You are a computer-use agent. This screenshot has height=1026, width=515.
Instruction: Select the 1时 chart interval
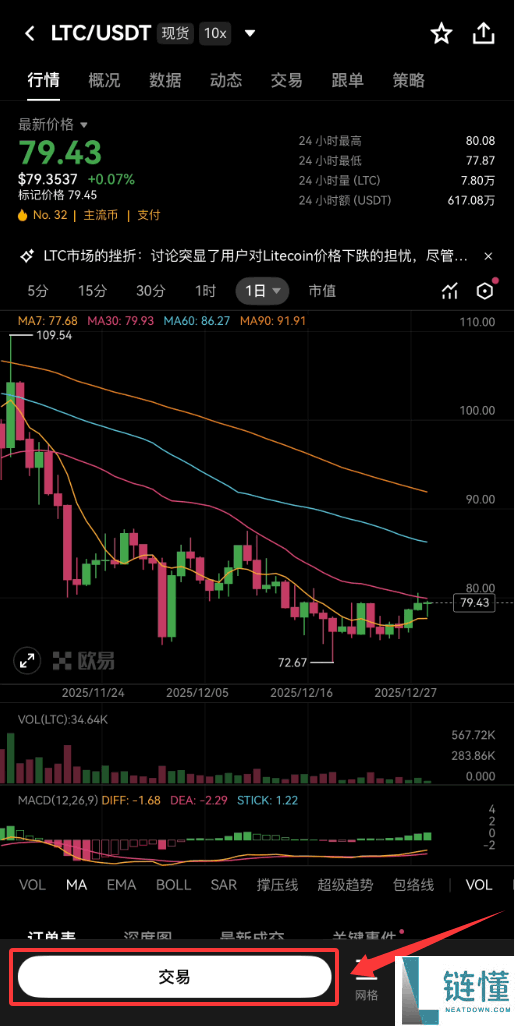205,291
